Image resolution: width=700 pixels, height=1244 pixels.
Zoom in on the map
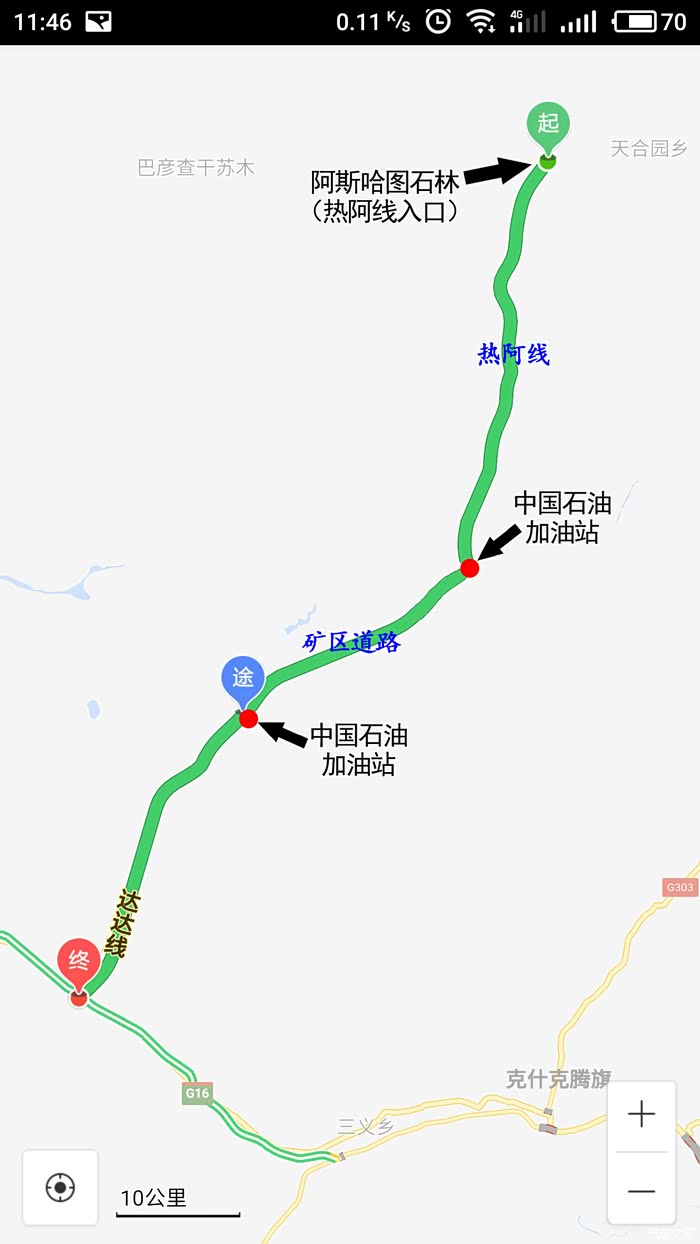(641, 1115)
